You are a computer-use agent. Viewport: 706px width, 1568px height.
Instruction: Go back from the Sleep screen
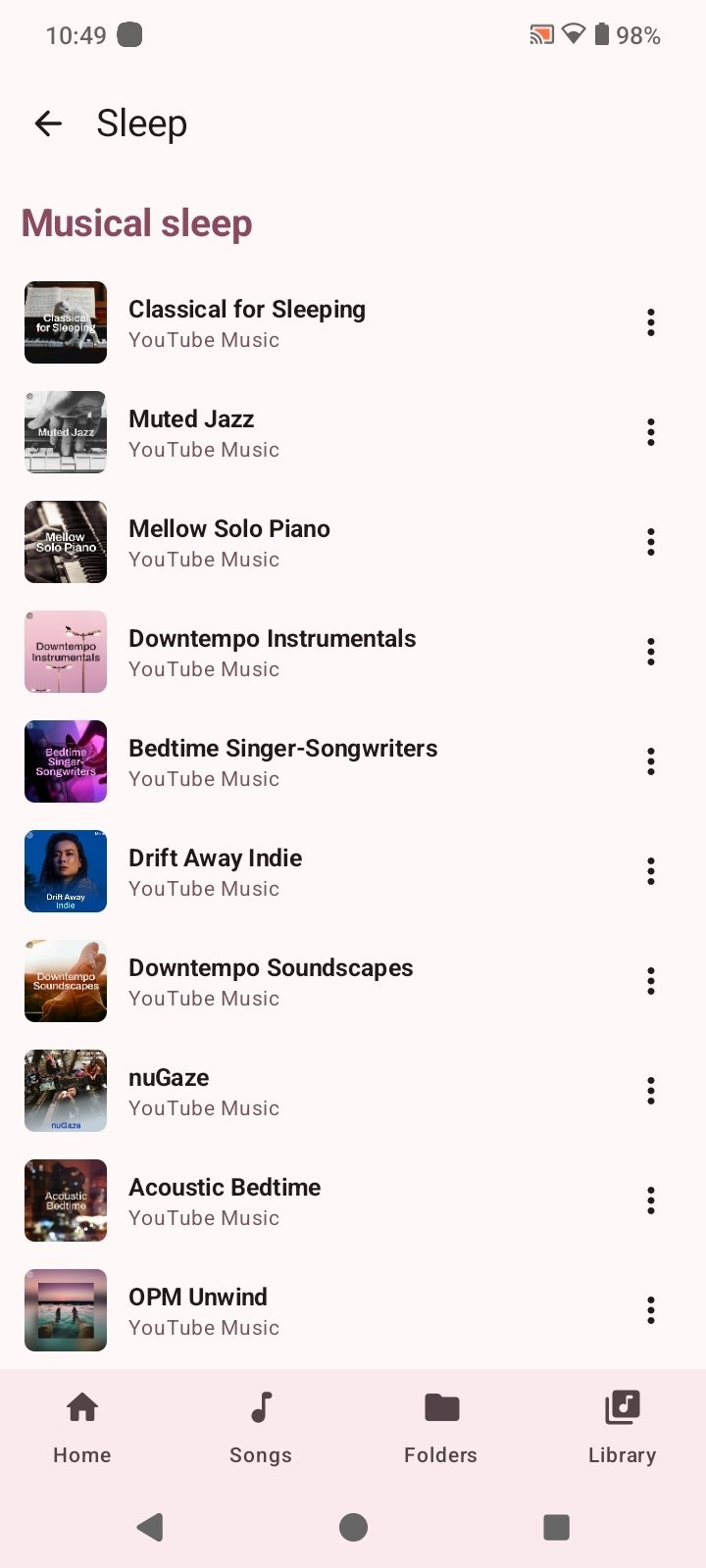point(48,123)
